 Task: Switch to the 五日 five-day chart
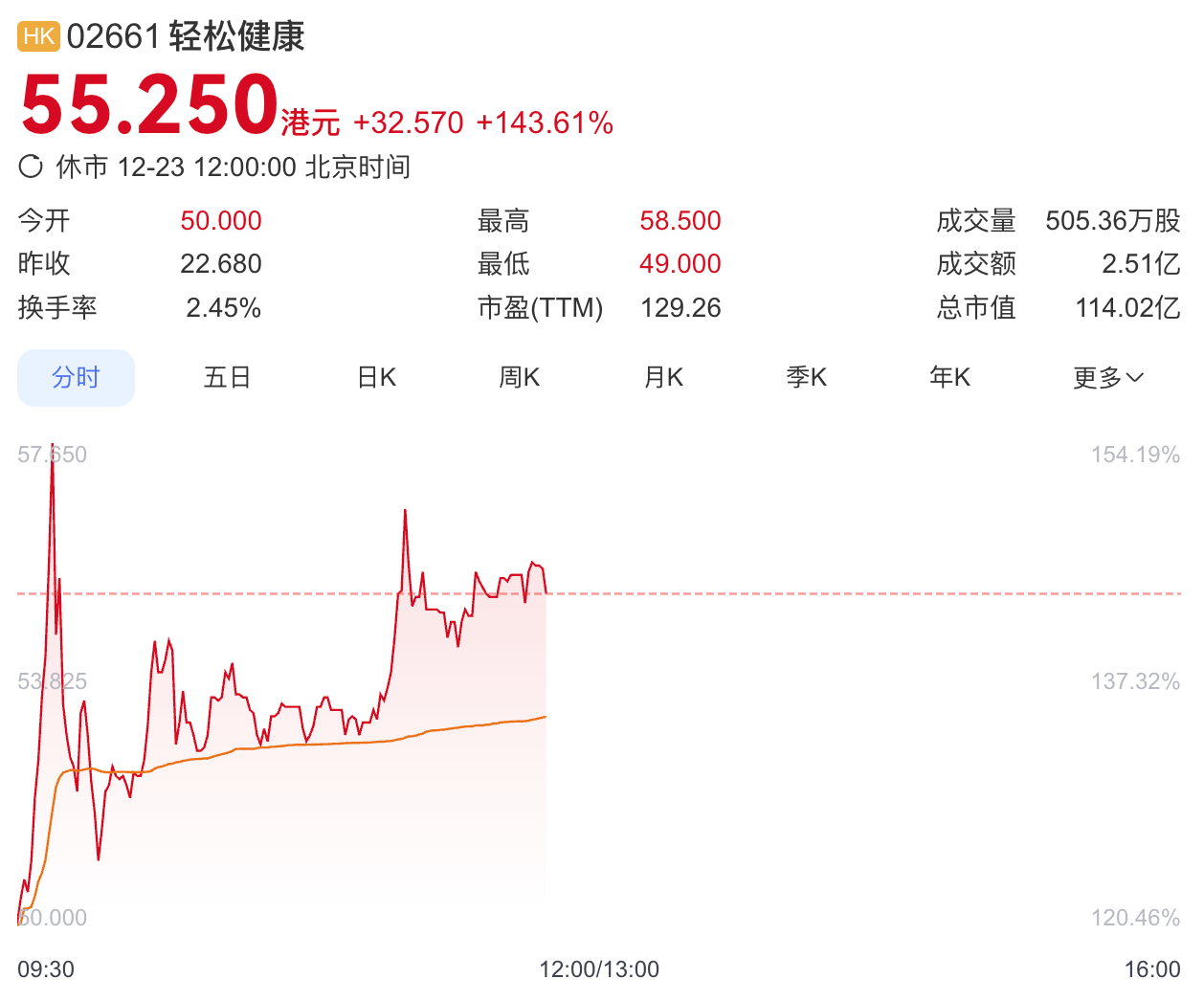[x=227, y=378]
